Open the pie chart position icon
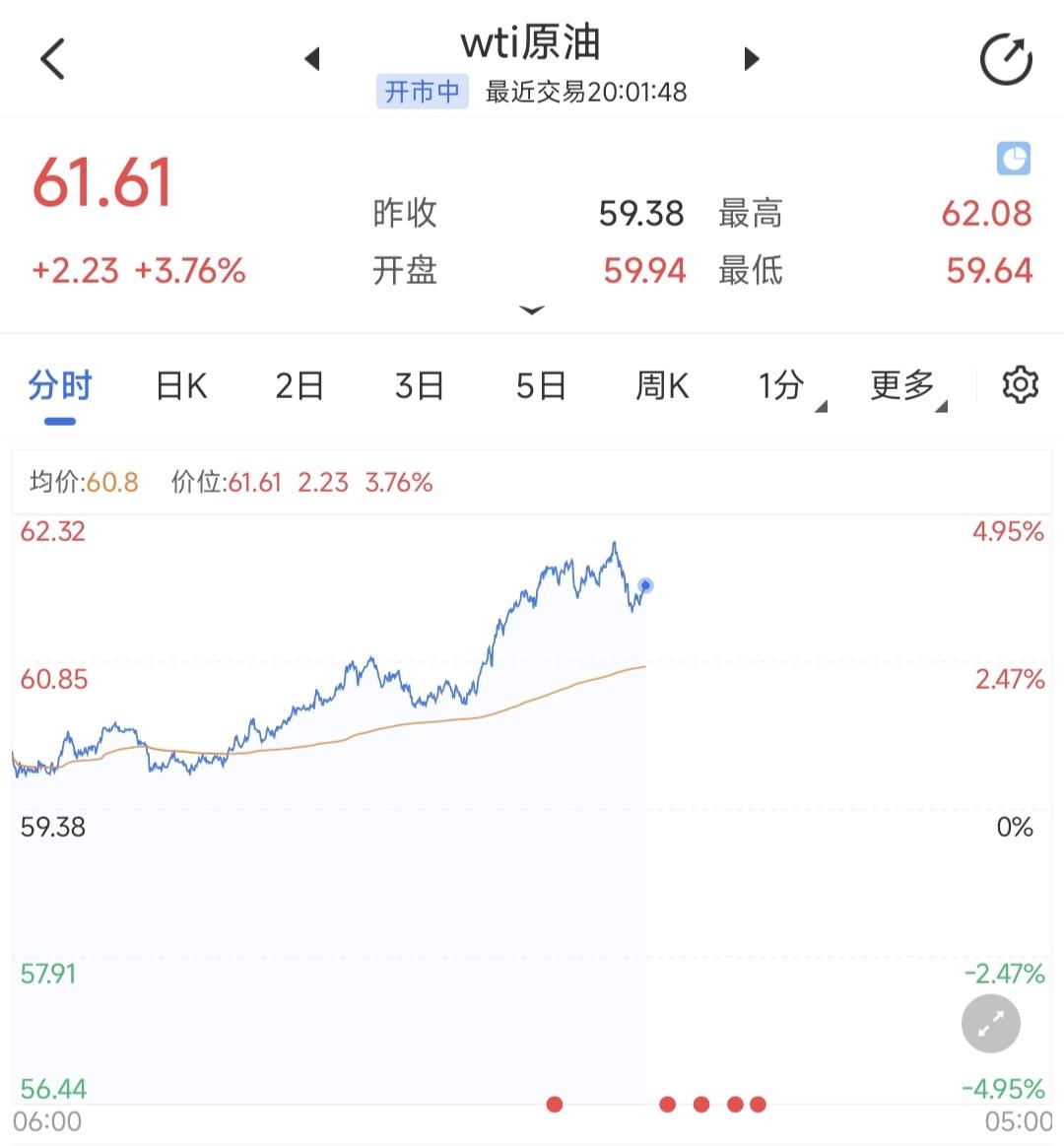This screenshot has height=1146, width=1064. (1013, 157)
